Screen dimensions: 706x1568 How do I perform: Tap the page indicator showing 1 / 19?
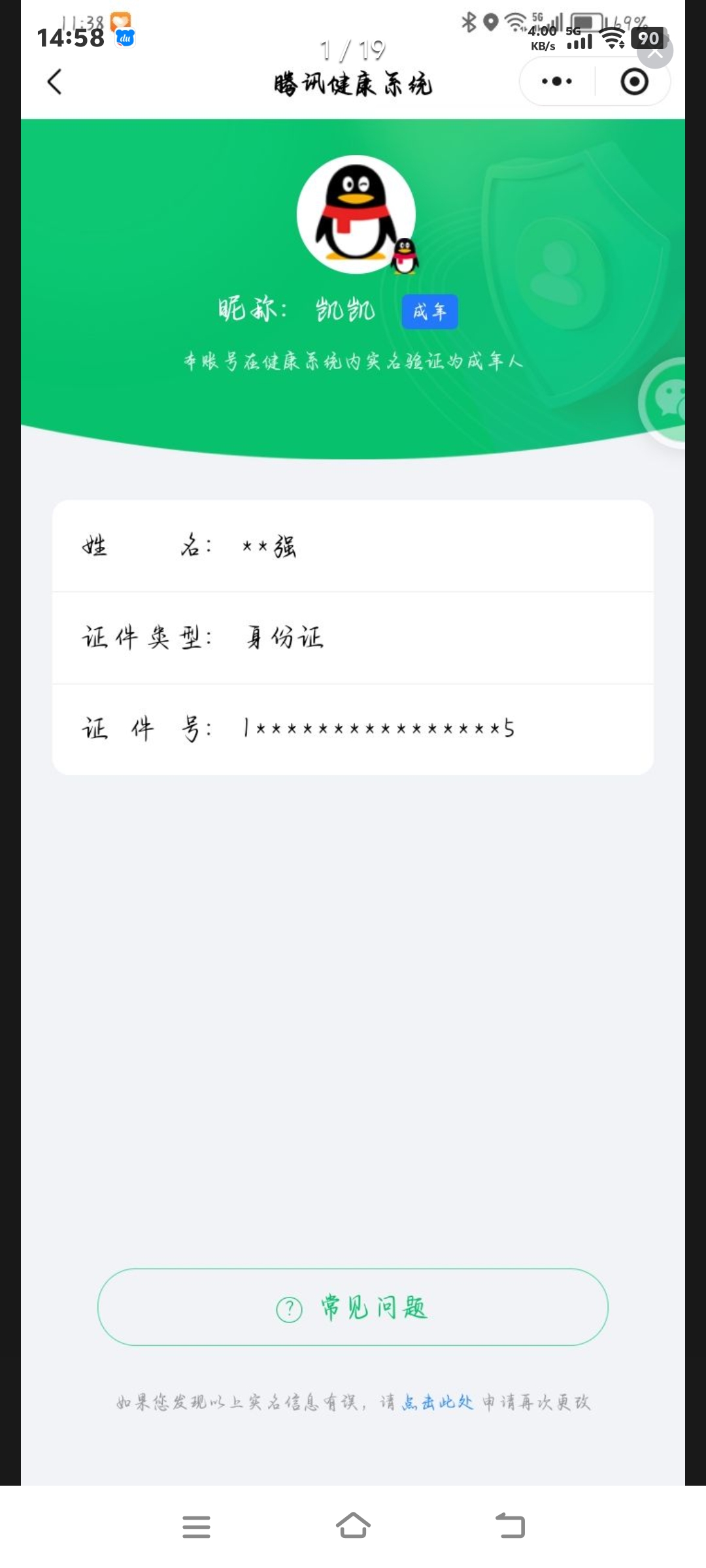[353, 48]
